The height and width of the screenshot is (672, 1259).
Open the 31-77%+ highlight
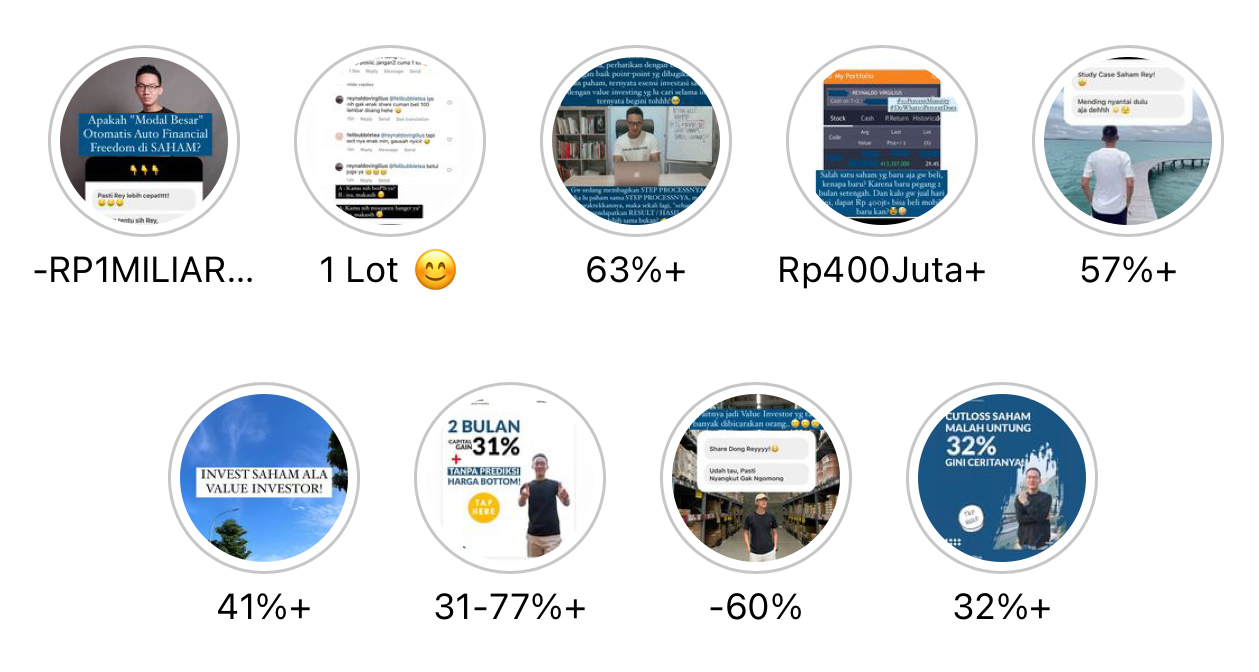click(510, 477)
